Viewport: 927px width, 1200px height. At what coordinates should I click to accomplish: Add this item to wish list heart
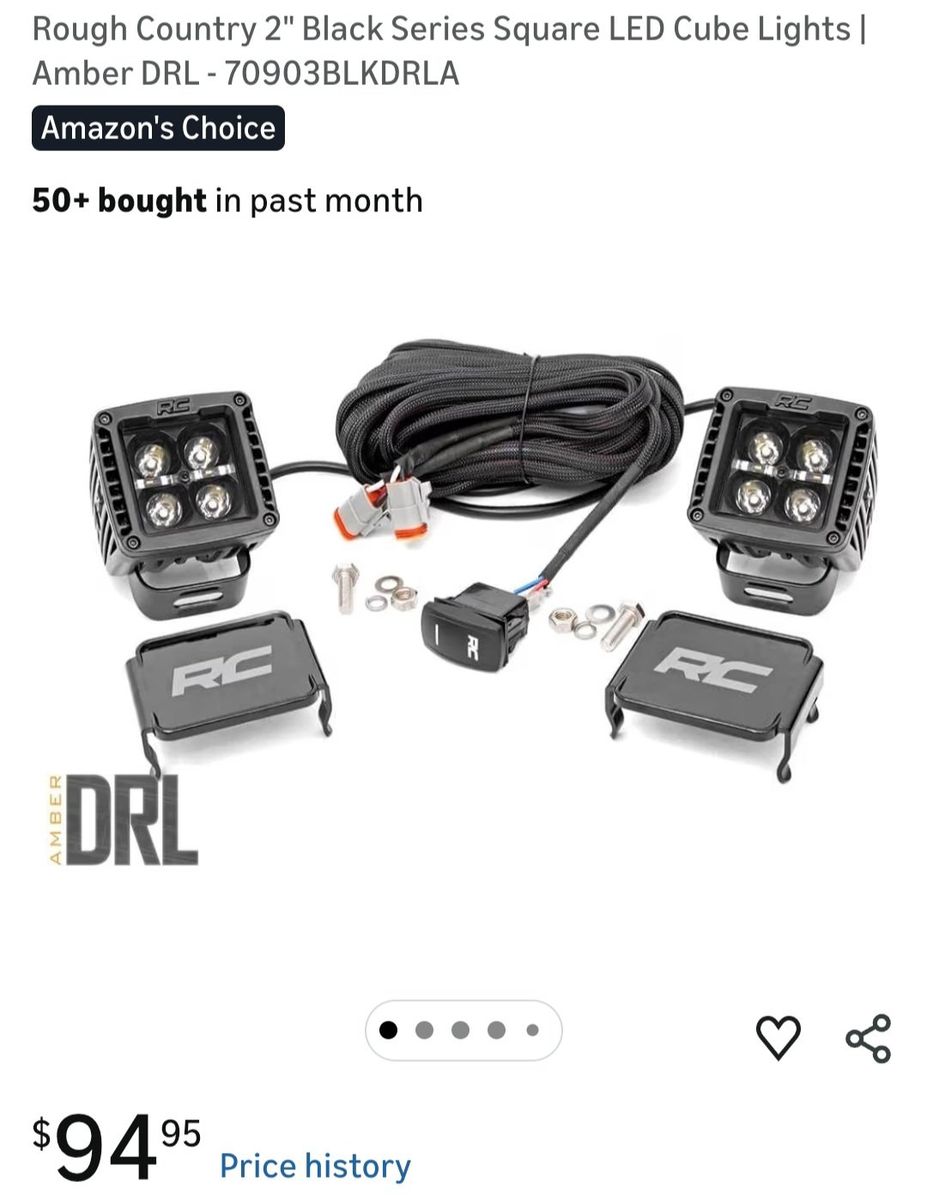tap(778, 1037)
